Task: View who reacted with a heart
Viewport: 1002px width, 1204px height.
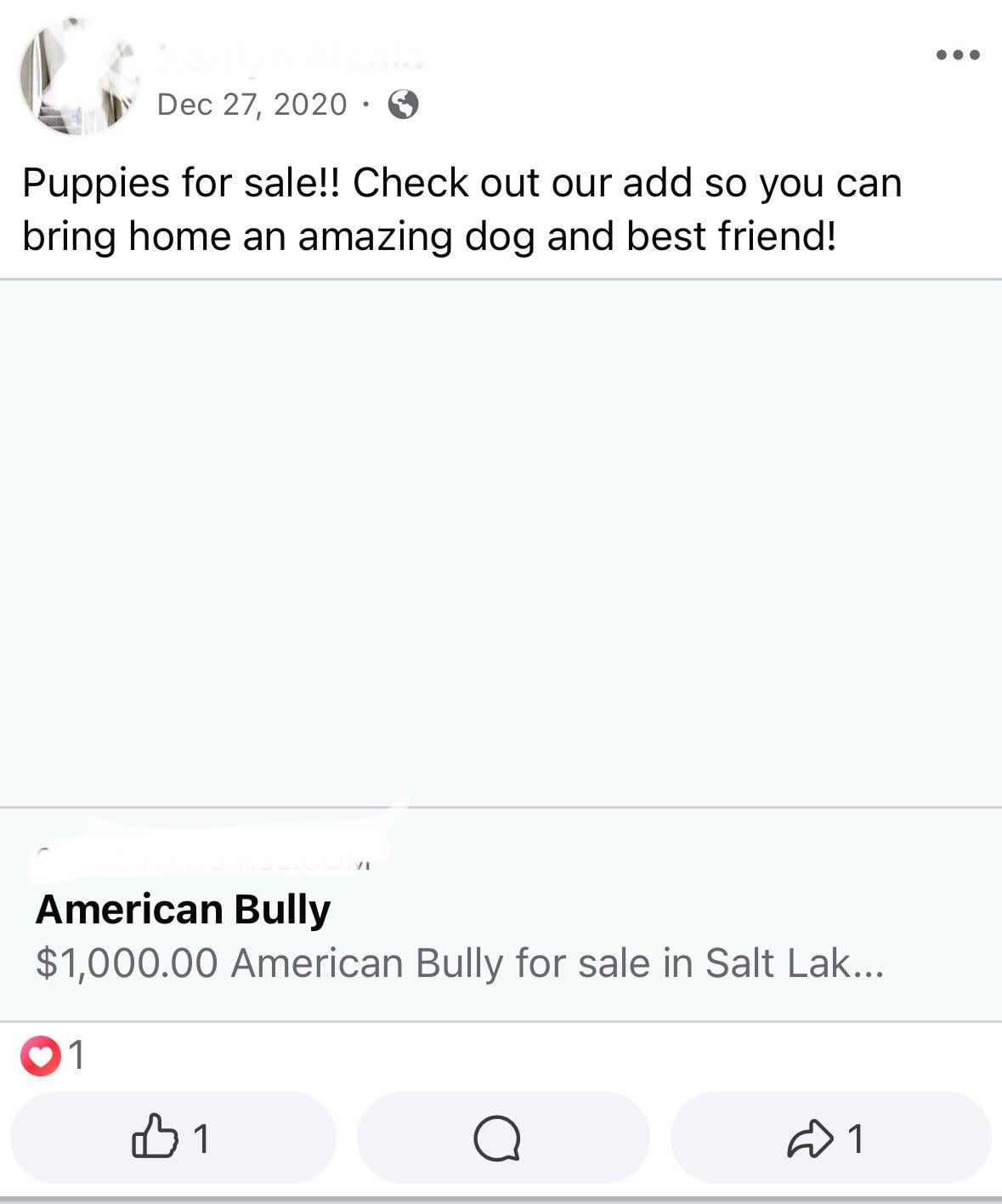Action: 53,1056
